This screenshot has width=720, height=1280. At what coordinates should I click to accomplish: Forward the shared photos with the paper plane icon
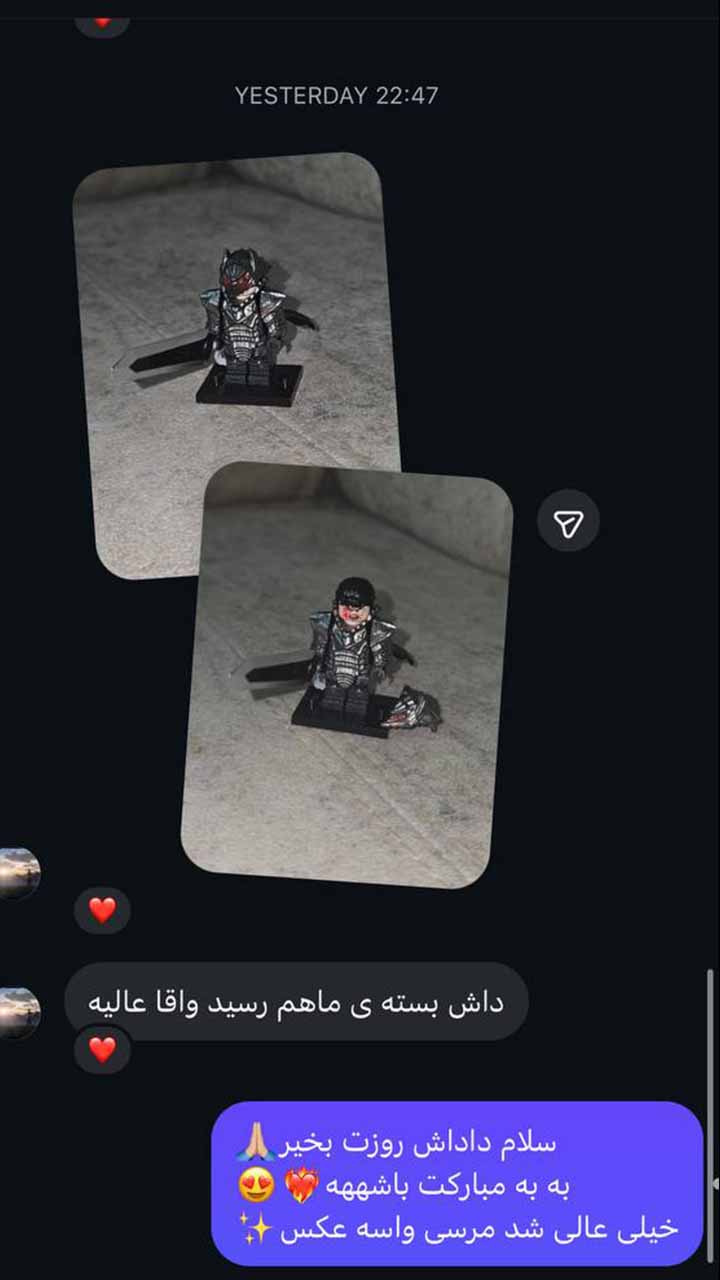click(568, 521)
